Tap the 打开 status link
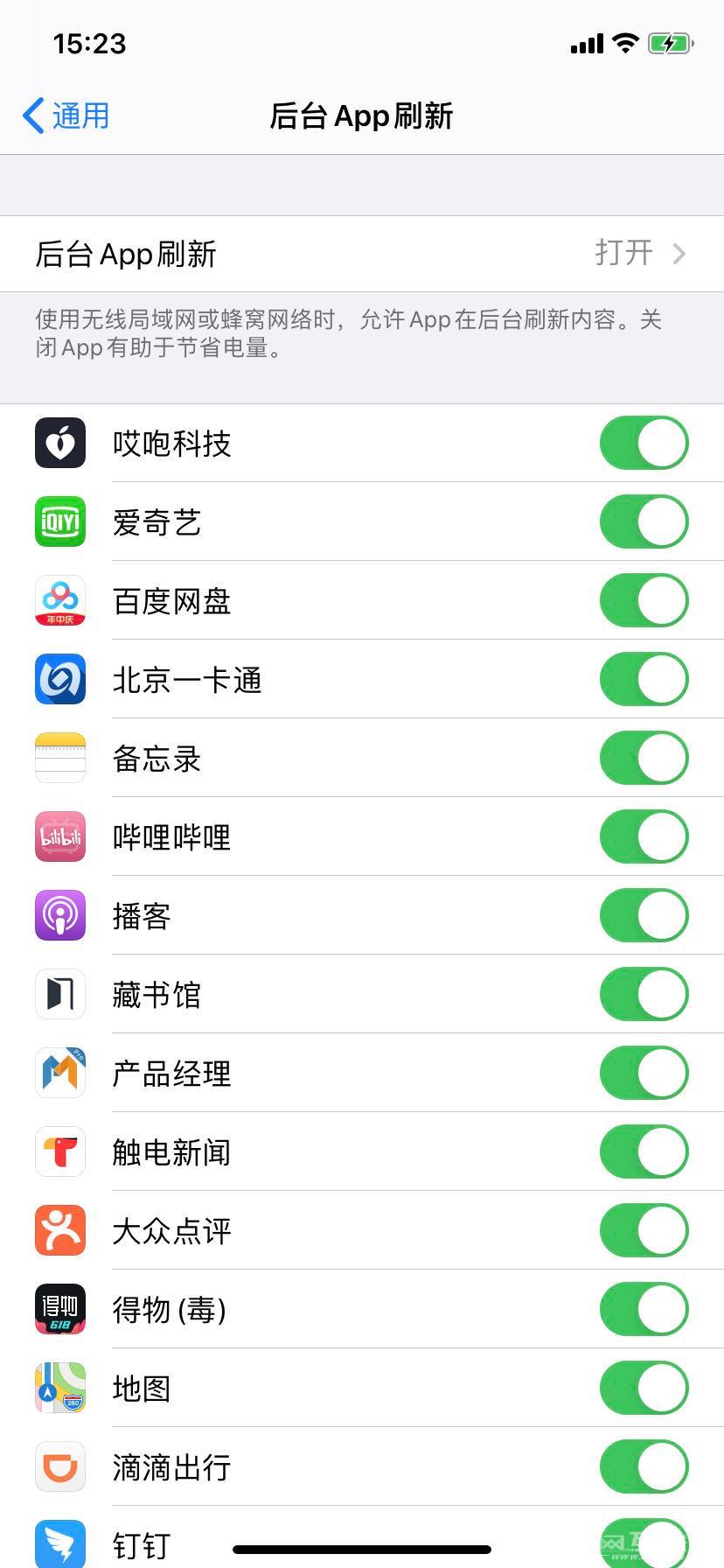 click(624, 254)
